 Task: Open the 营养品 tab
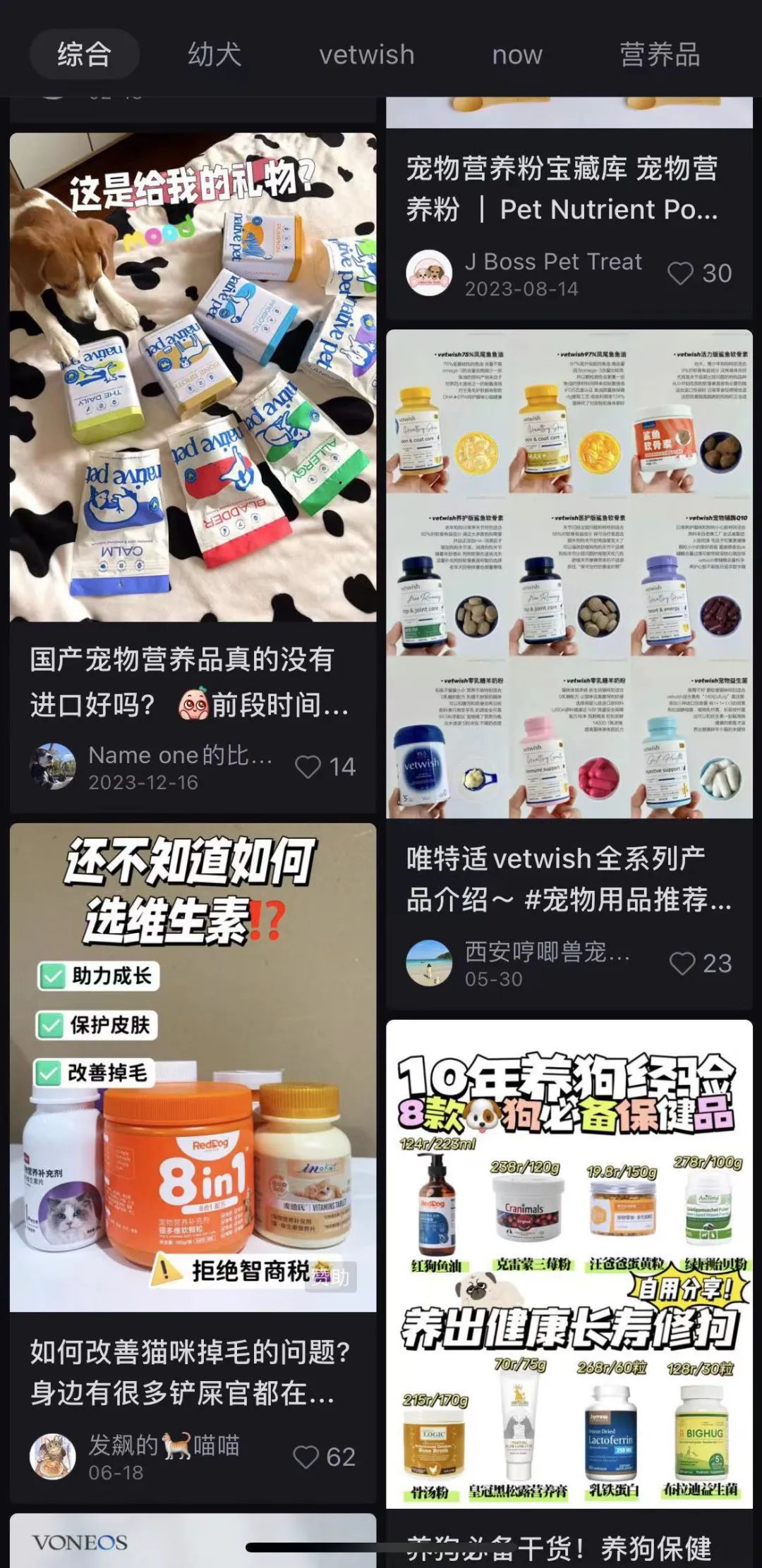660,54
